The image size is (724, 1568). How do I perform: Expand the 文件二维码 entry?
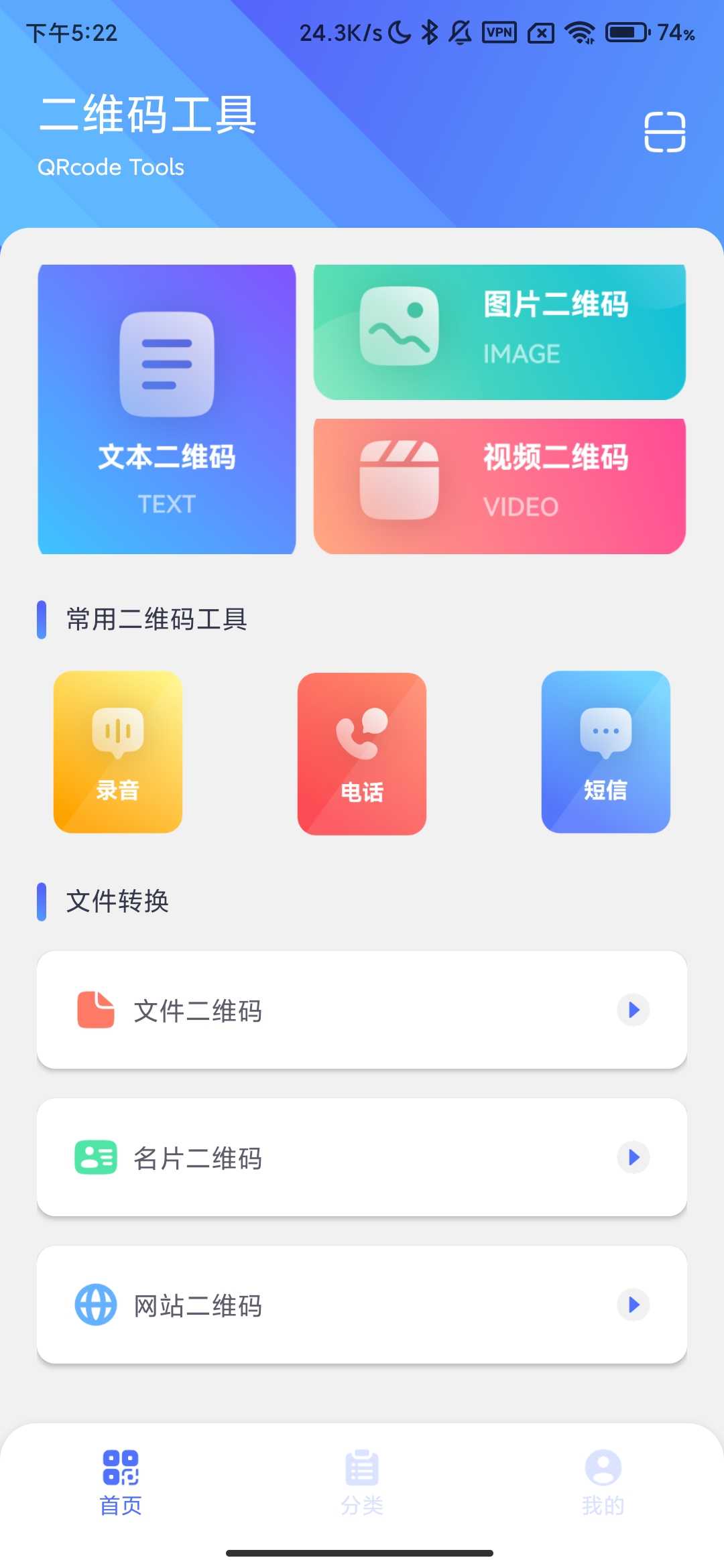632,1010
